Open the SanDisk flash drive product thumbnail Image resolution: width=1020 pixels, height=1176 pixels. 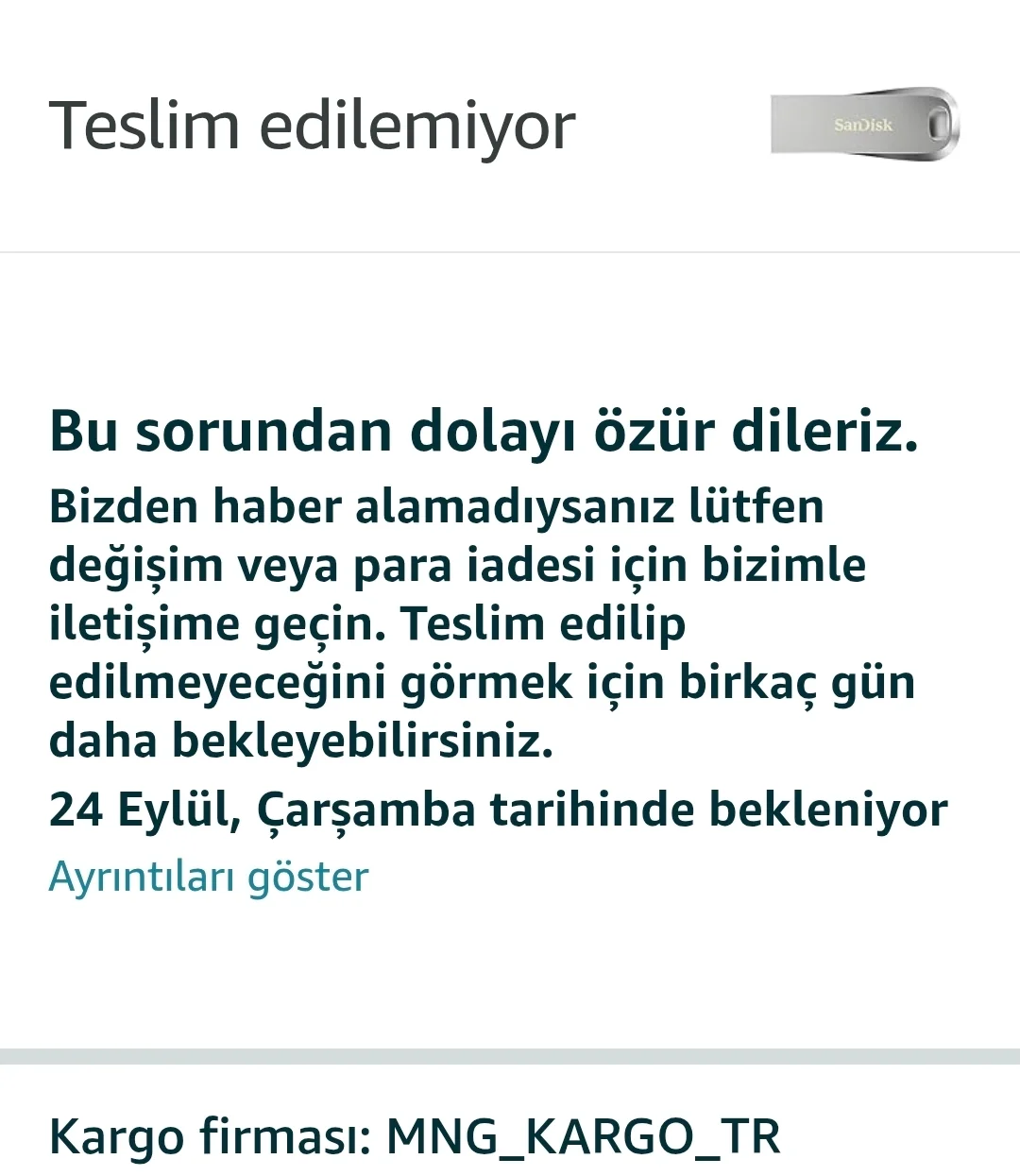coord(864,124)
